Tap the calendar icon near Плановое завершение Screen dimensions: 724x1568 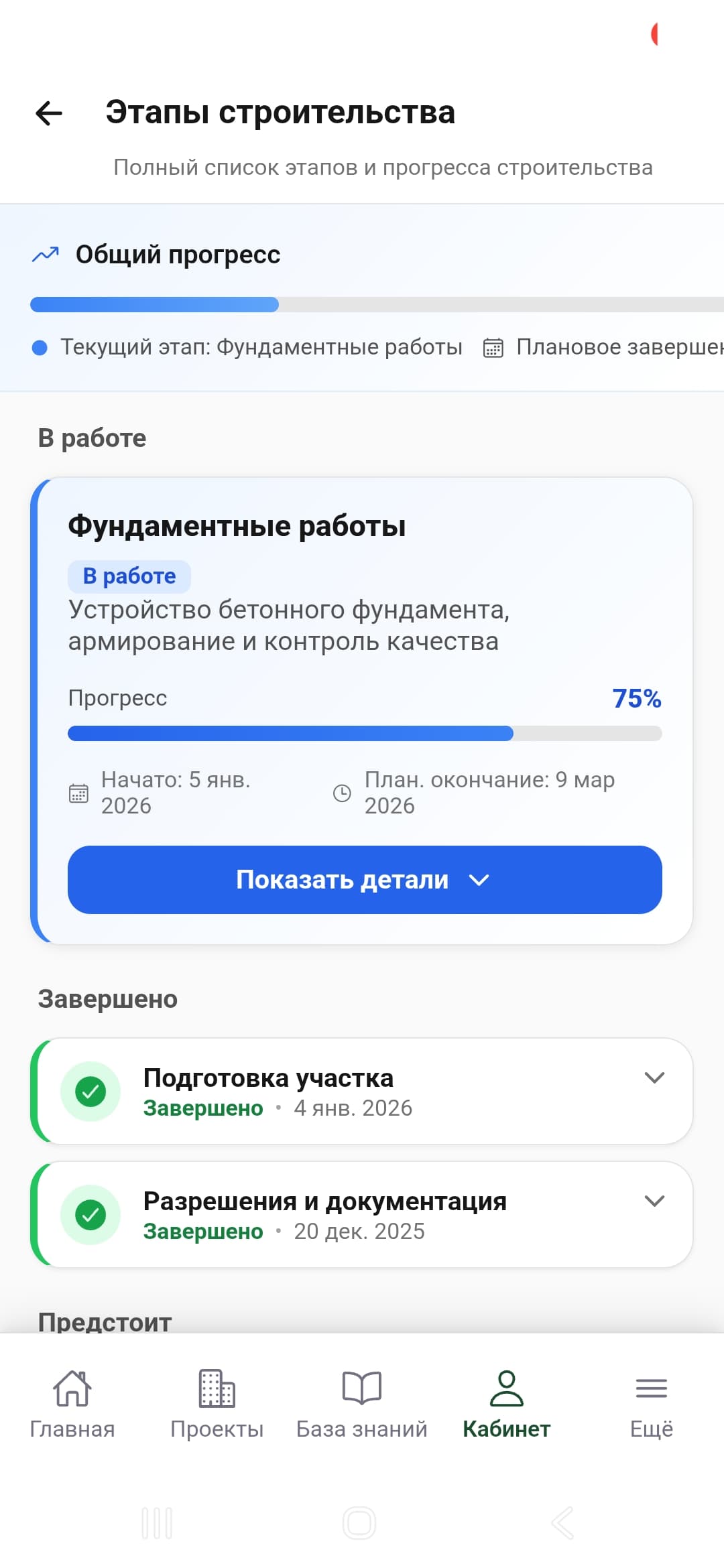click(493, 347)
